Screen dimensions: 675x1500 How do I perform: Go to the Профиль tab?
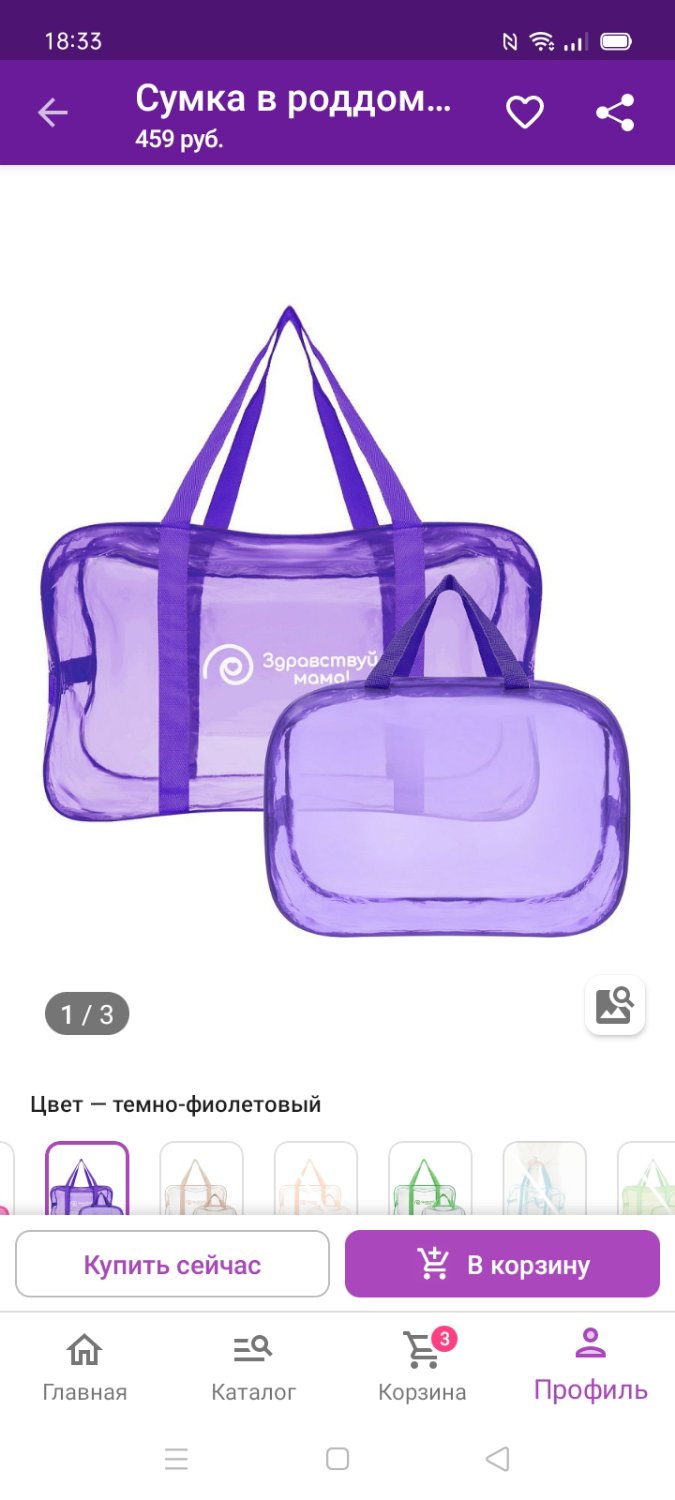(x=590, y=1367)
